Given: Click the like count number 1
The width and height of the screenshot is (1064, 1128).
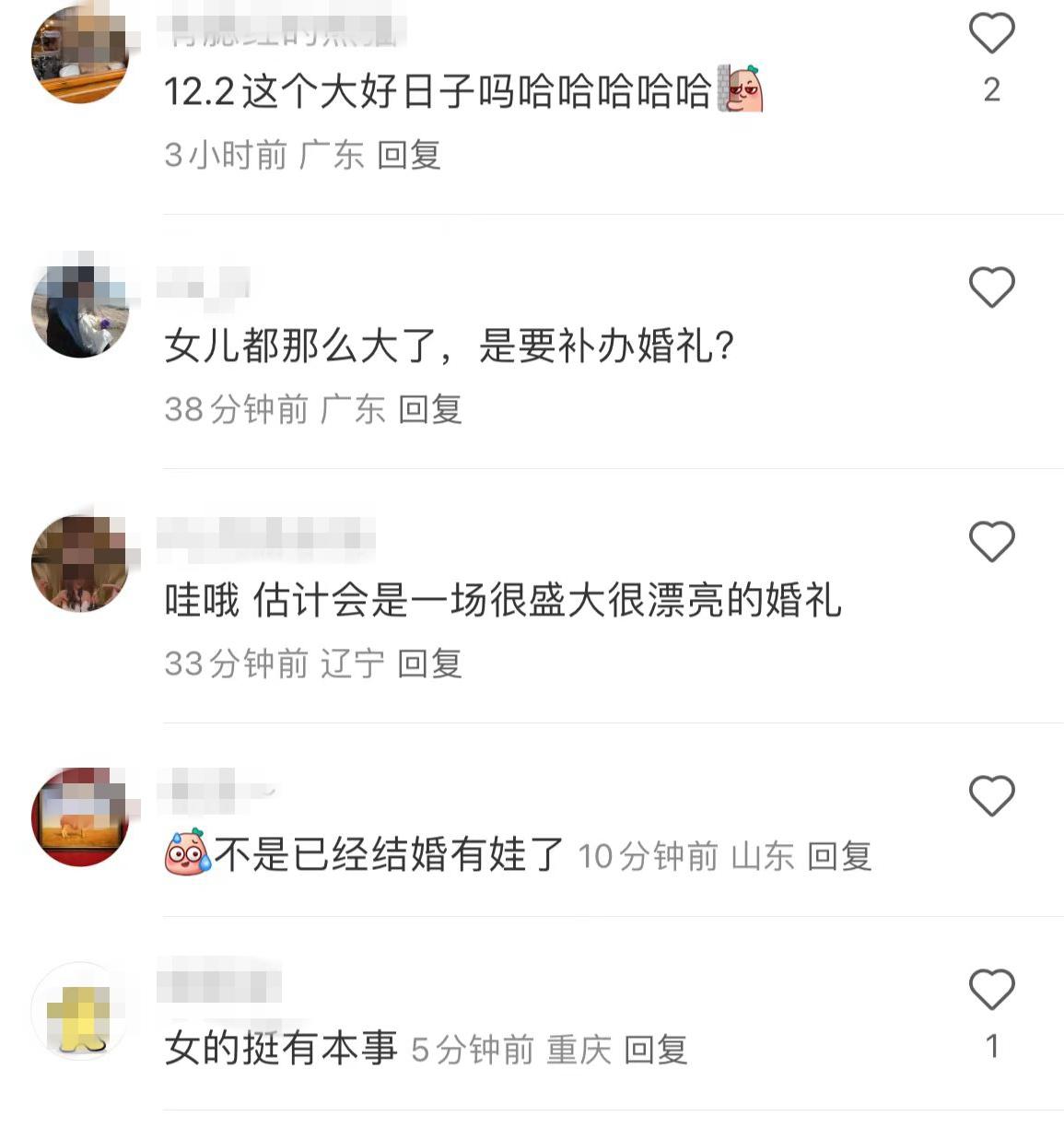Looking at the screenshot, I should tap(991, 1047).
